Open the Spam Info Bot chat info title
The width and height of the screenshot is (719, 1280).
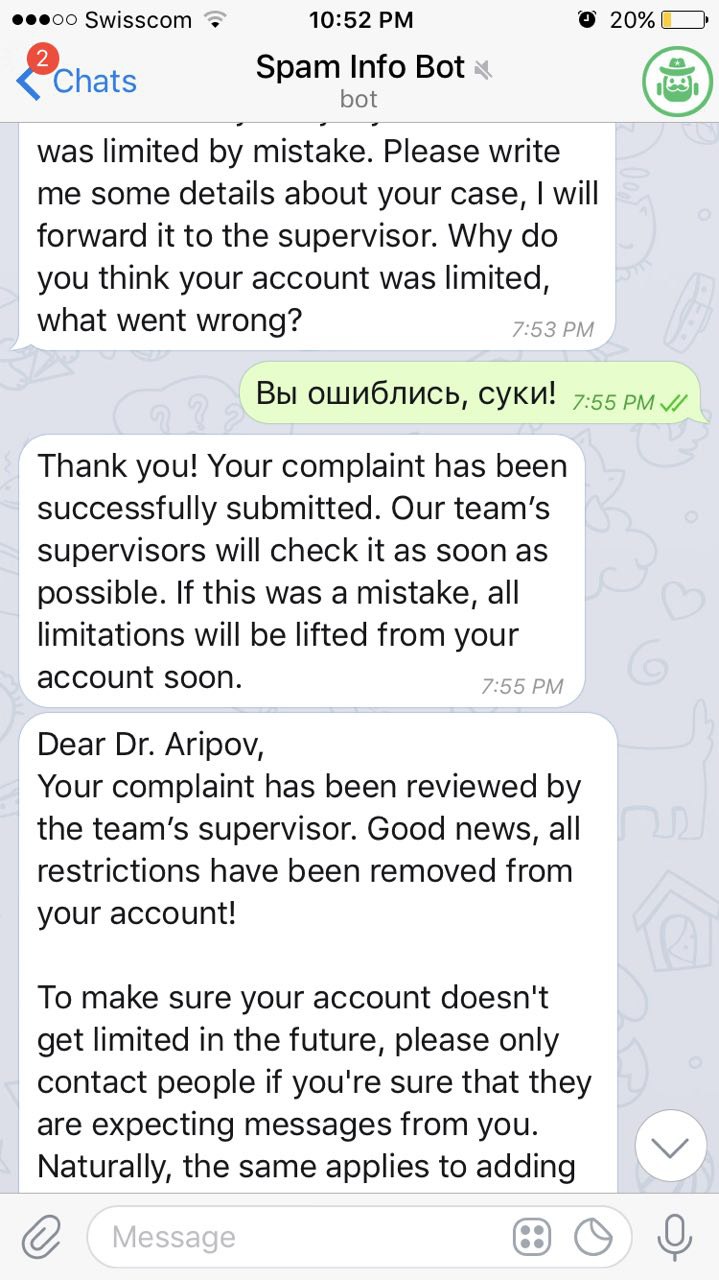(360, 68)
